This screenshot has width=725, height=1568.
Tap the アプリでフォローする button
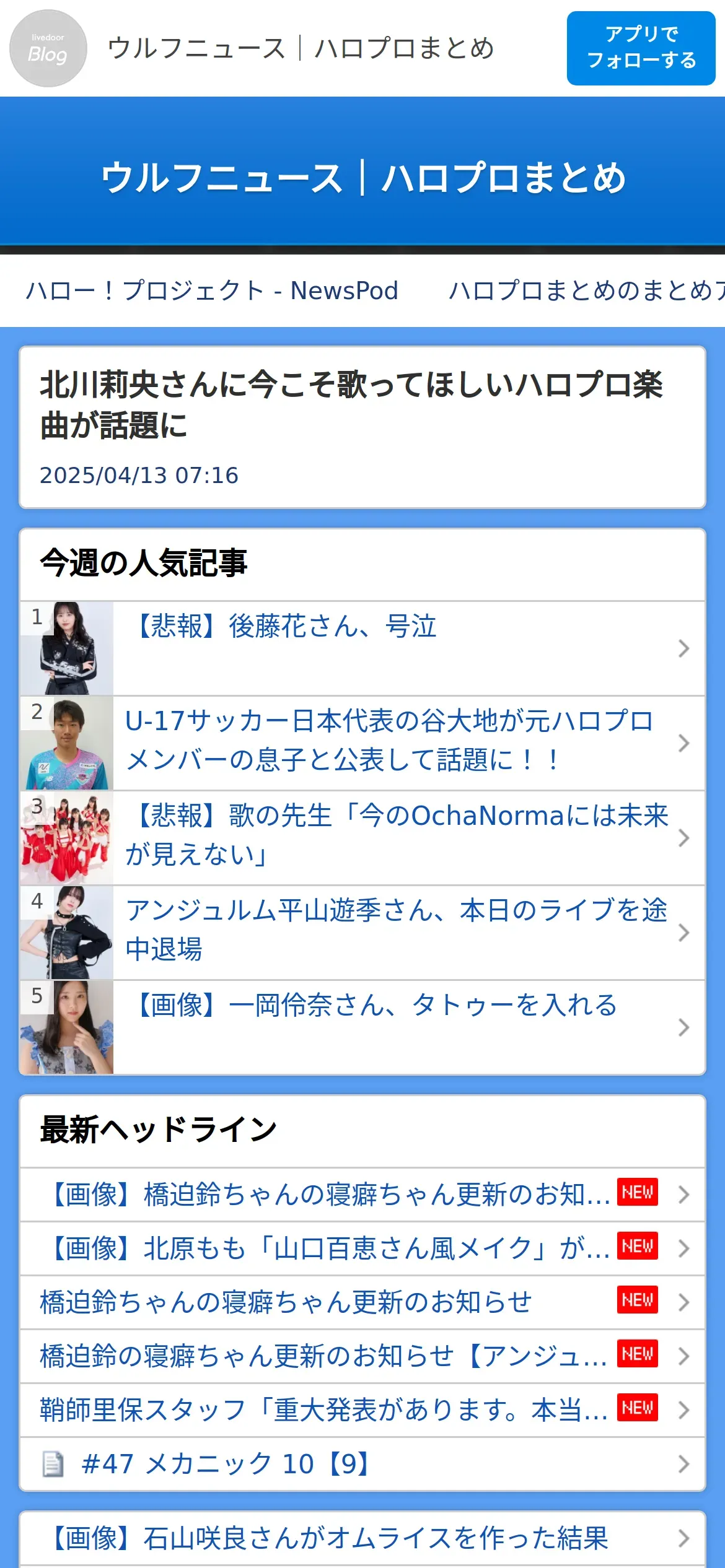coord(641,48)
